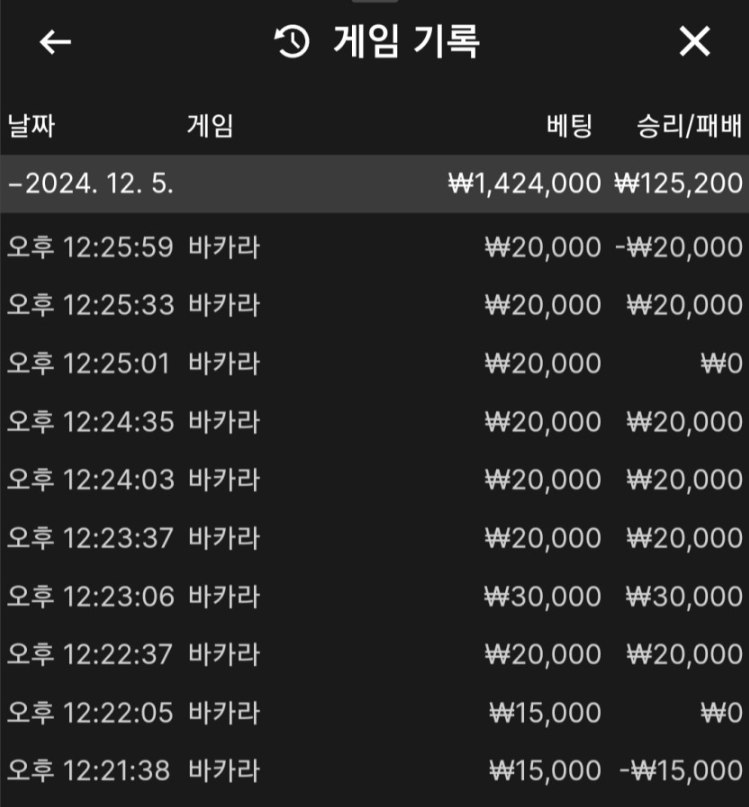Close the game history panel
This screenshot has height=807, width=749.
[x=694, y=42]
